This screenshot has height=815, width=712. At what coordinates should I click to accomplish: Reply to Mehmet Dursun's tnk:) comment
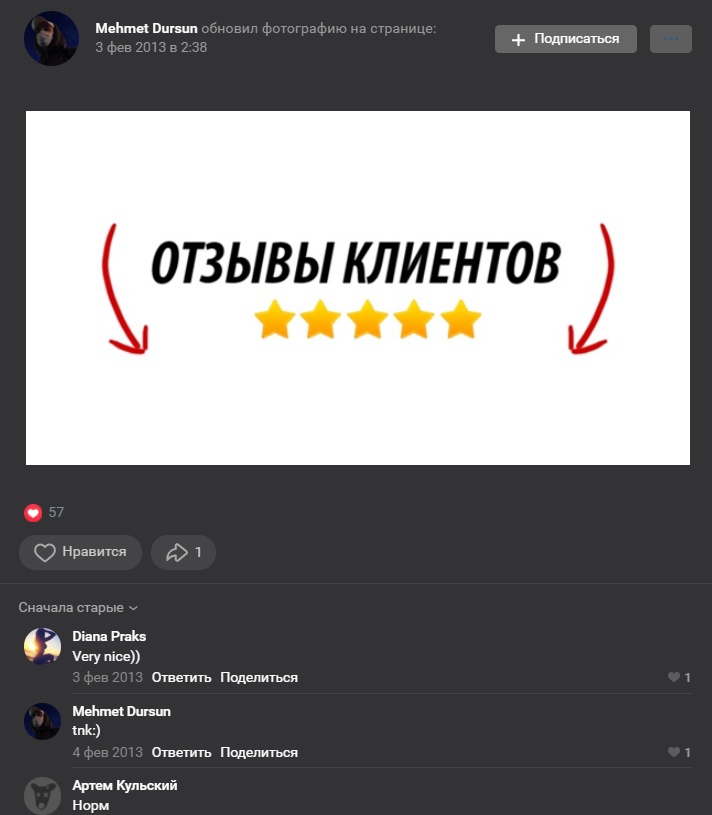point(181,752)
